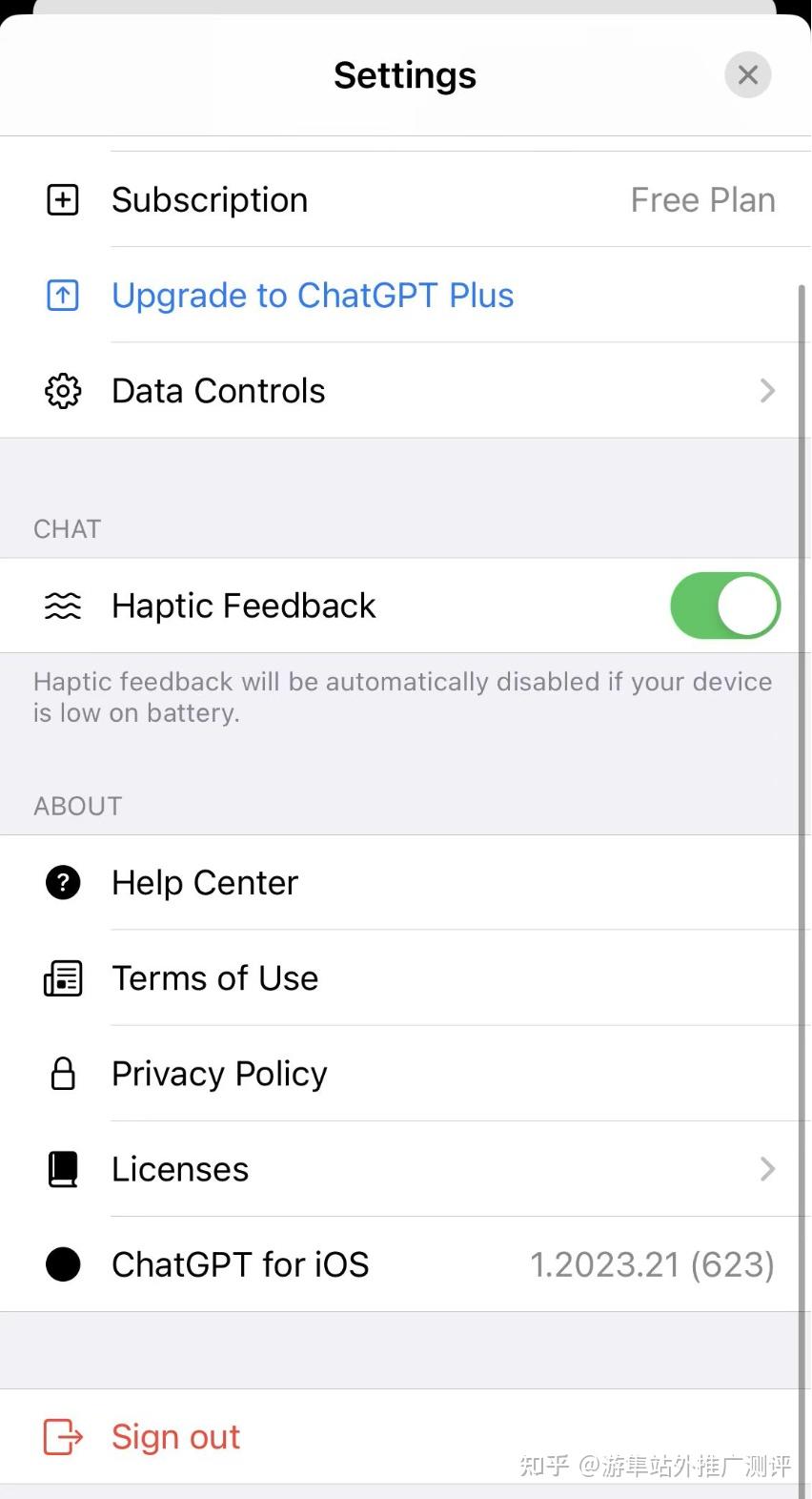Tap the Haptic Feedback waves icon
The height and width of the screenshot is (1499, 812).
62,605
